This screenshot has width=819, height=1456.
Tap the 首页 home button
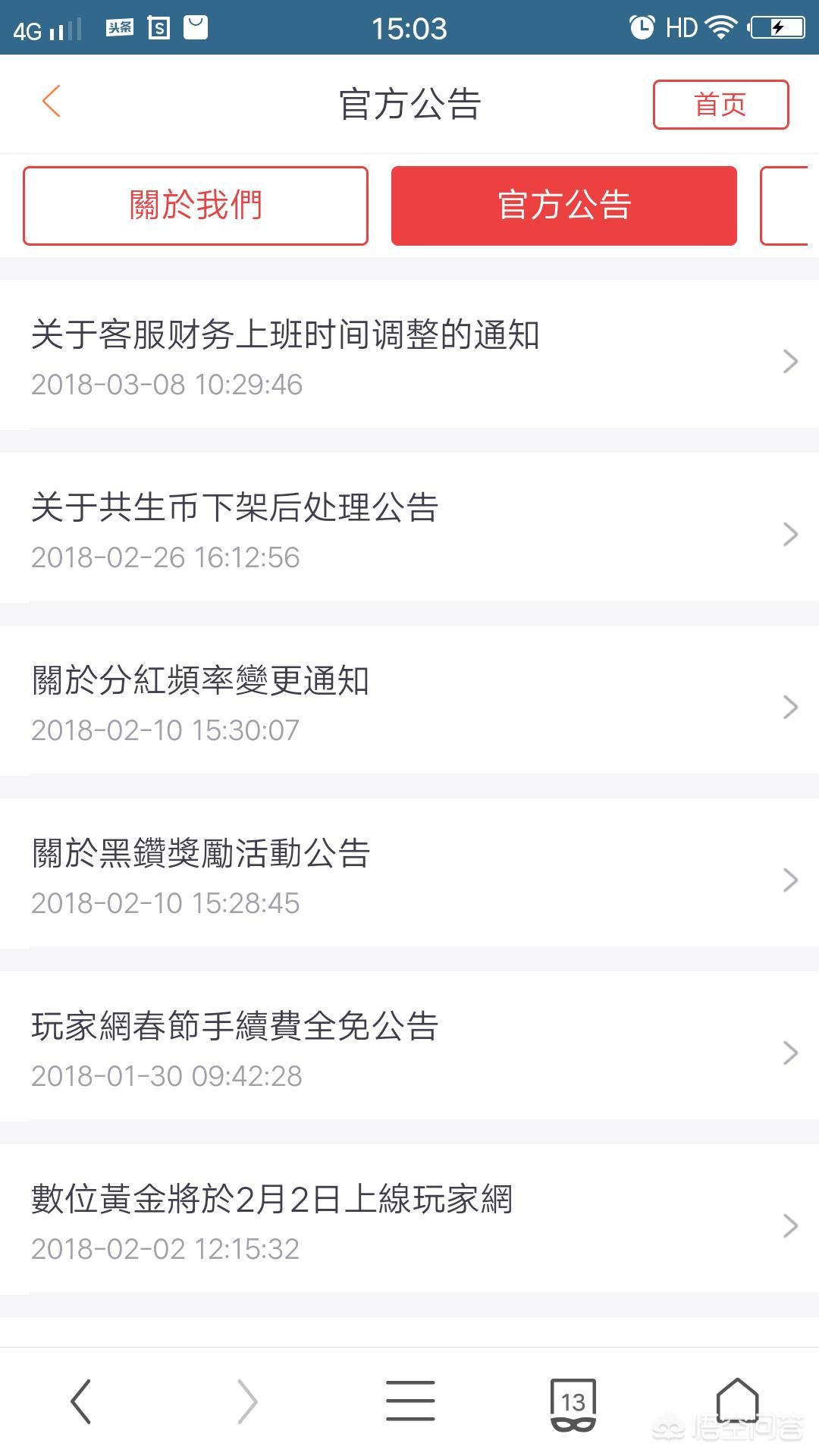(720, 105)
